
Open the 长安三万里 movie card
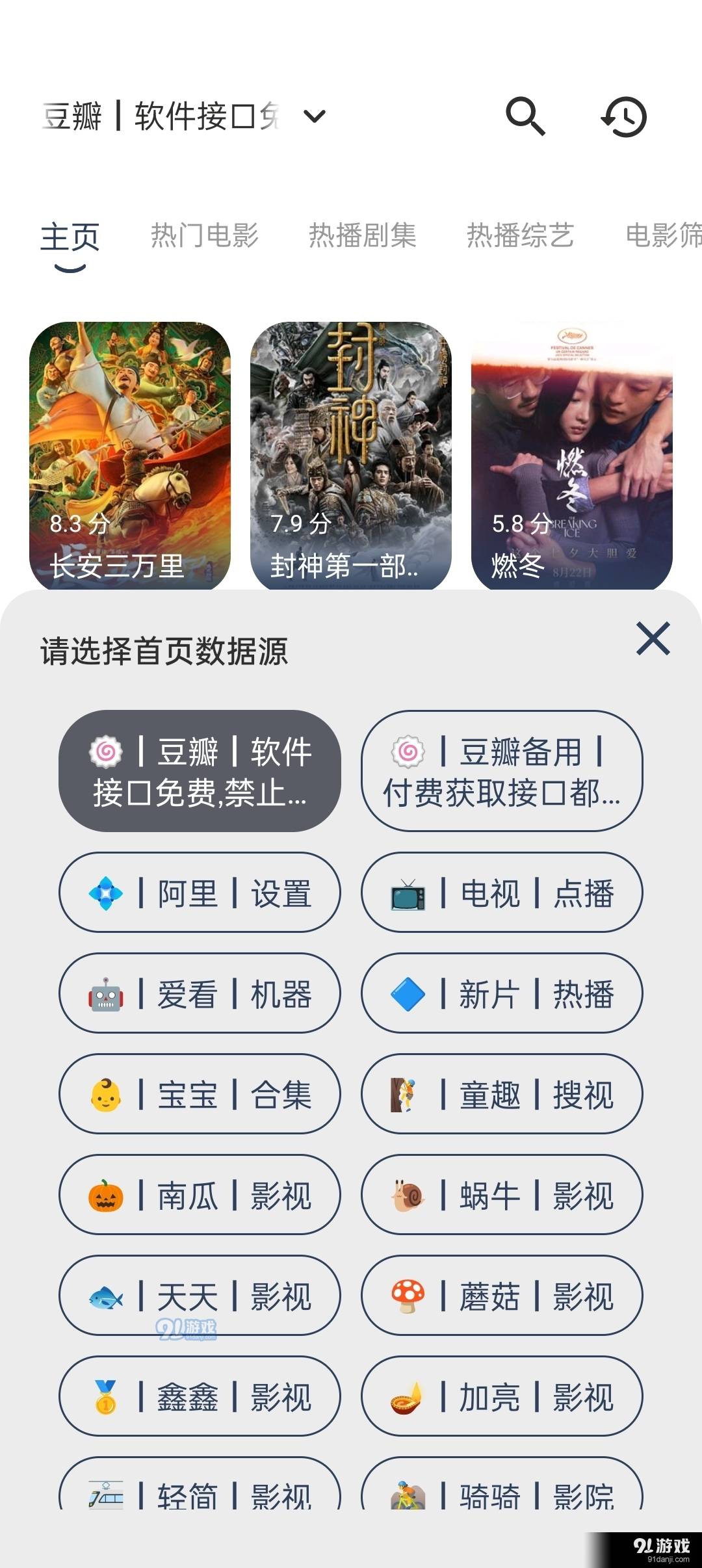[130, 455]
